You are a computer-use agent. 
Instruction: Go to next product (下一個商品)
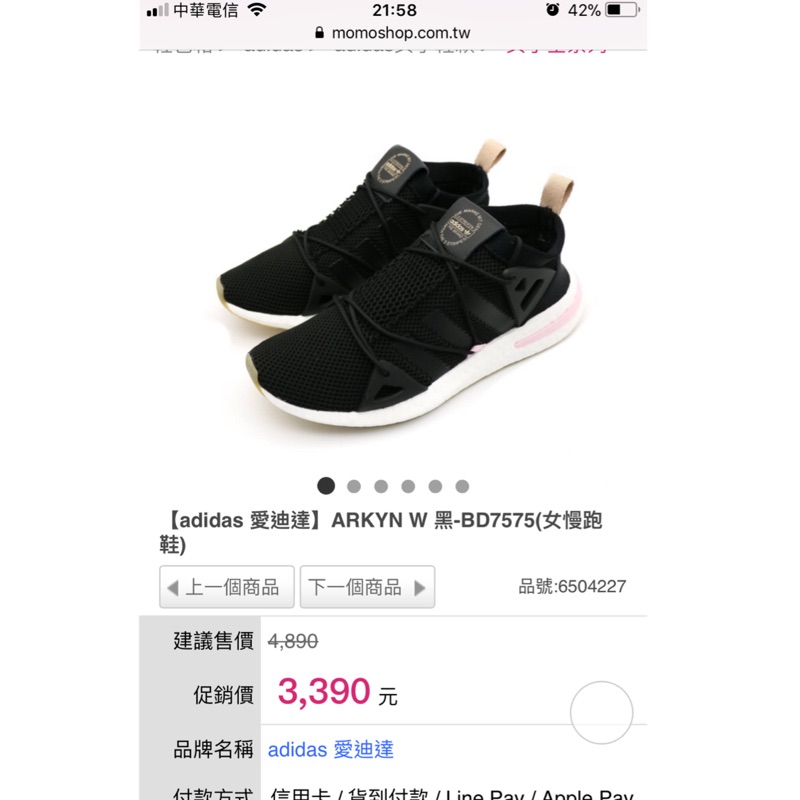point(367,587)
